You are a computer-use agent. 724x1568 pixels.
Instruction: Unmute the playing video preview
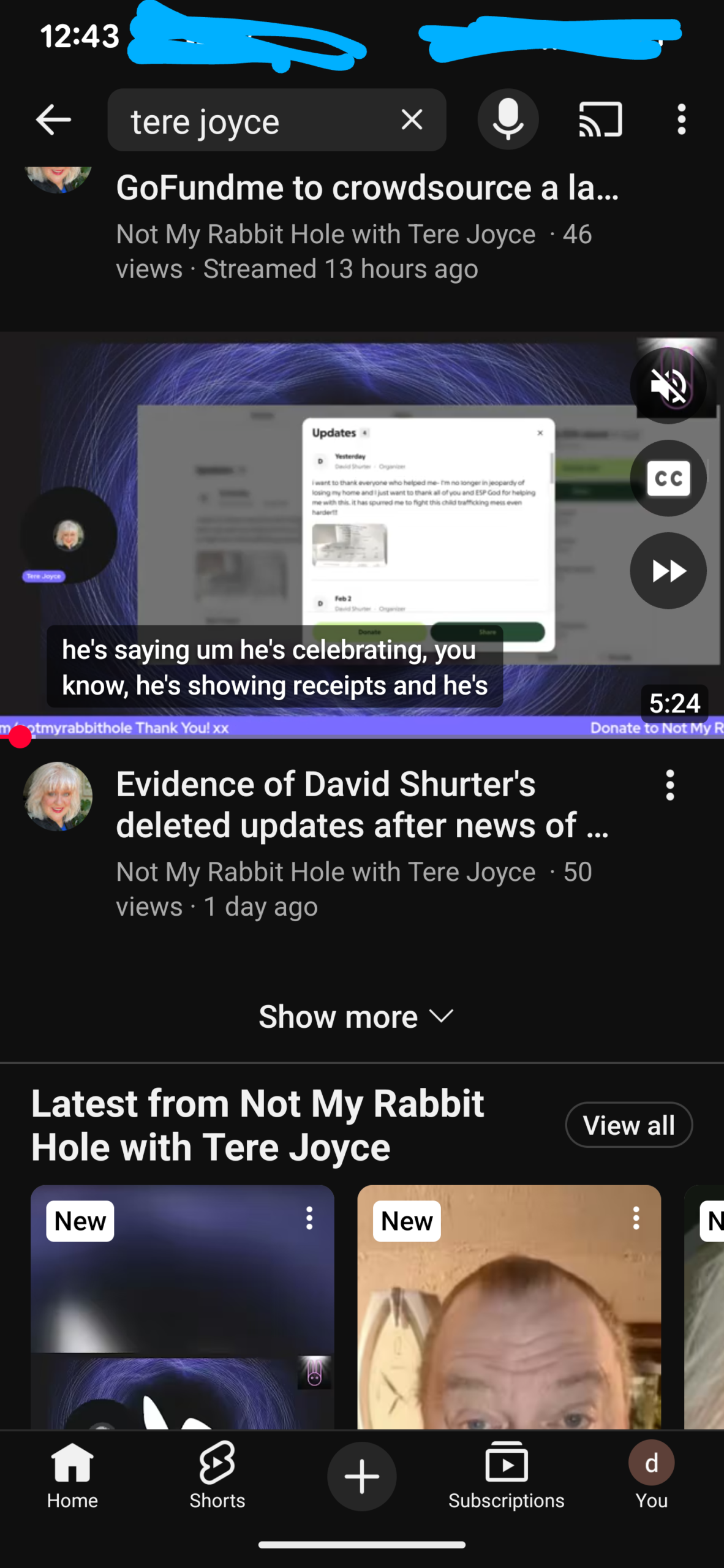coord(668,386)
